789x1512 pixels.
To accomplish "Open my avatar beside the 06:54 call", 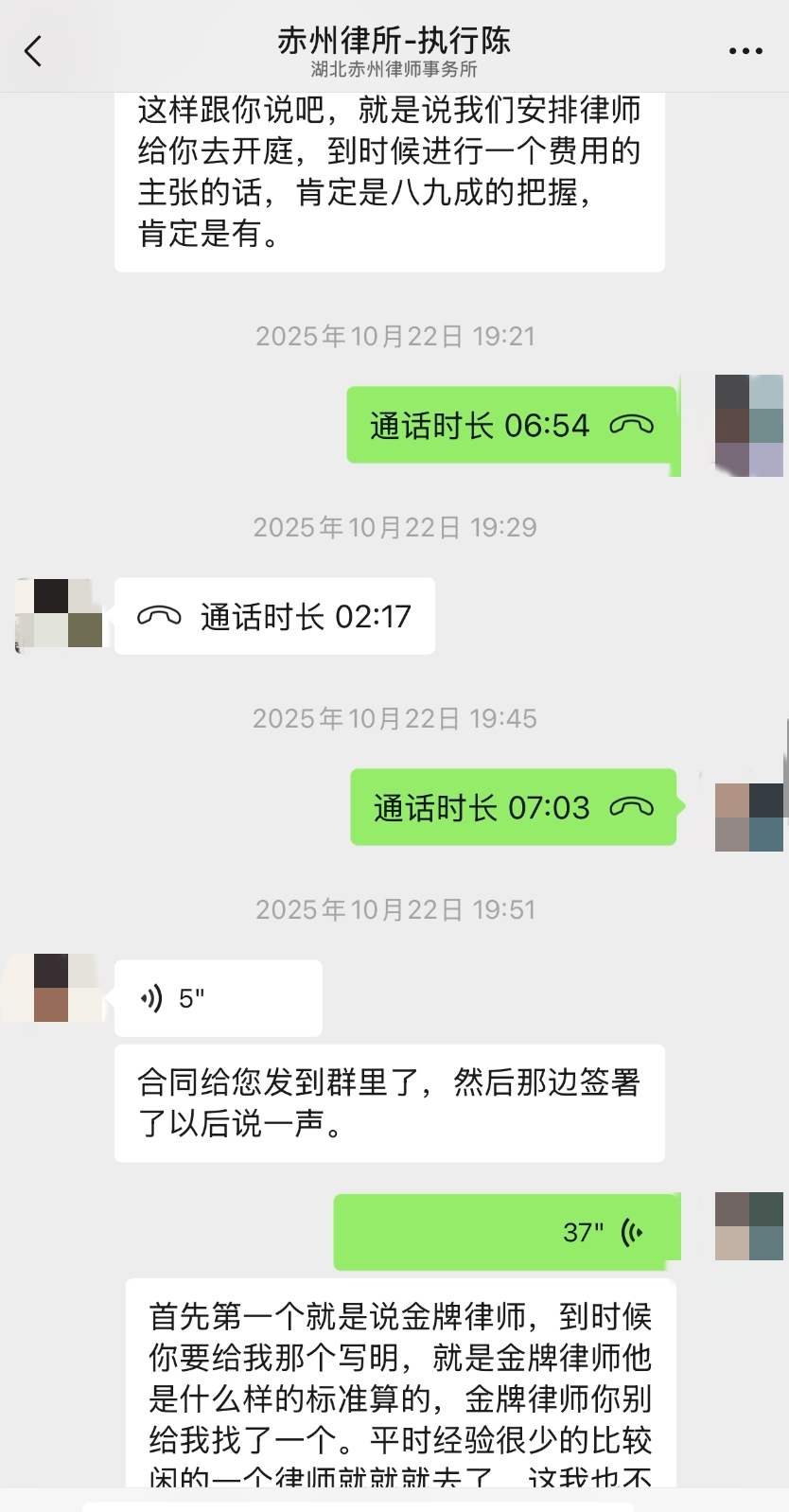I will coord(748,426).
